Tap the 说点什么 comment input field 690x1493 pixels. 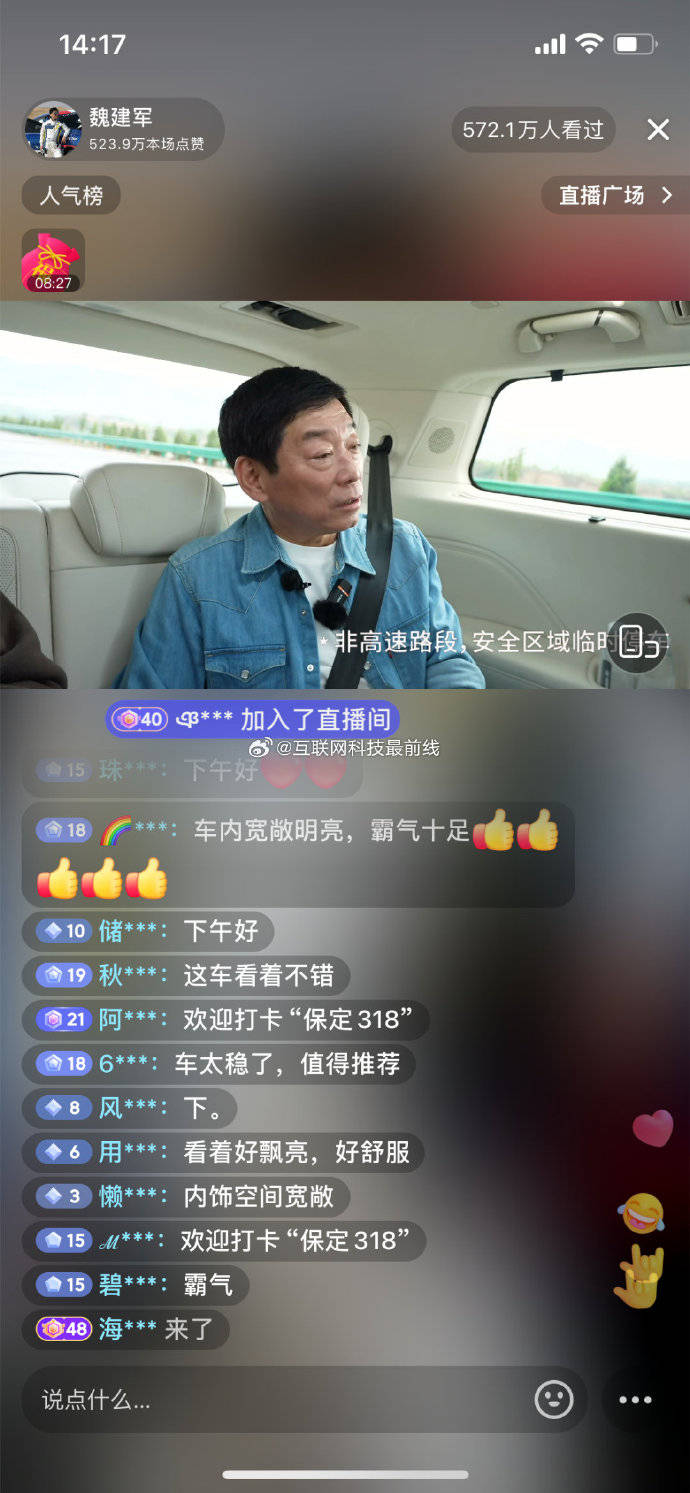280,1399
